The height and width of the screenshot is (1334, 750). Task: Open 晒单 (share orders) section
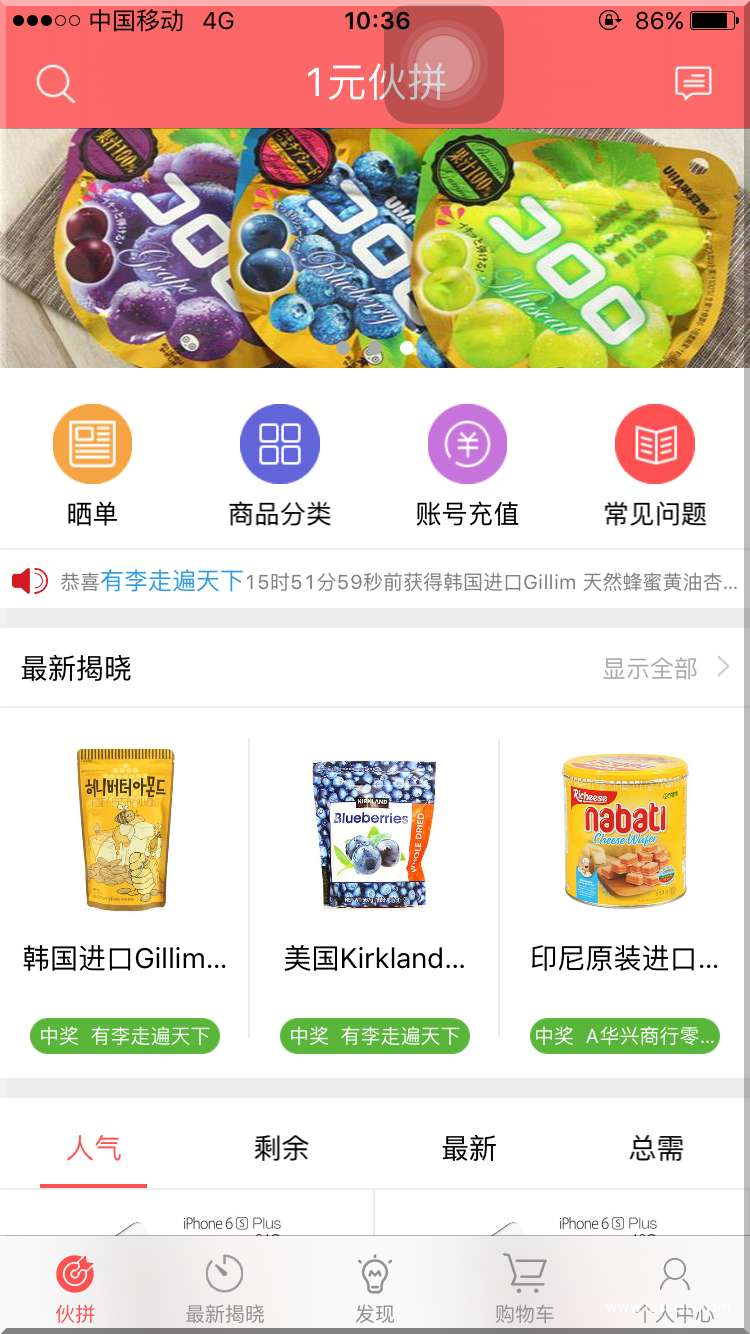(92, 443)
